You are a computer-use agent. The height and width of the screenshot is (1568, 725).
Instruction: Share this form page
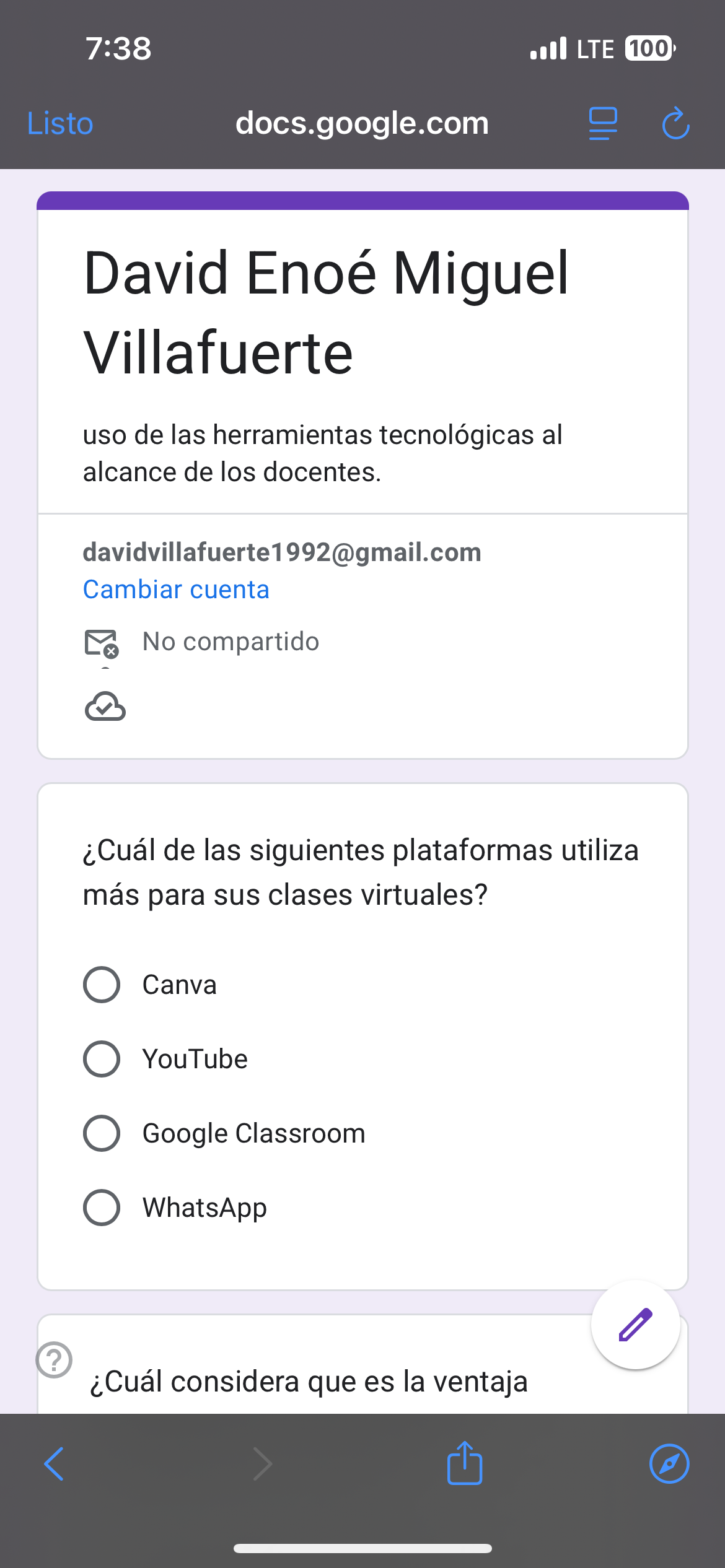tap(465, 1463)
